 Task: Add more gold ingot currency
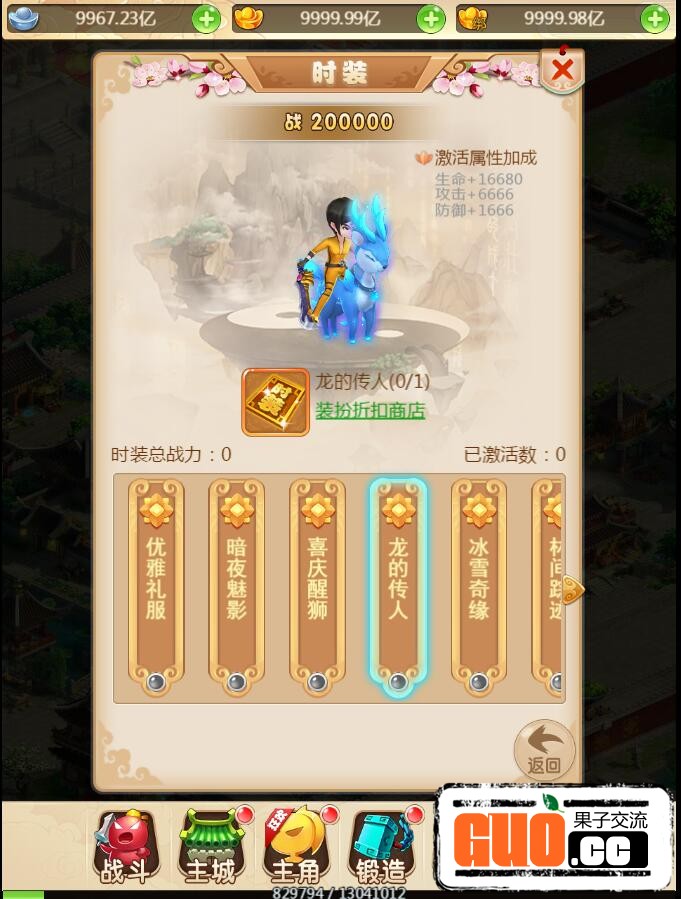pos(430,19)
